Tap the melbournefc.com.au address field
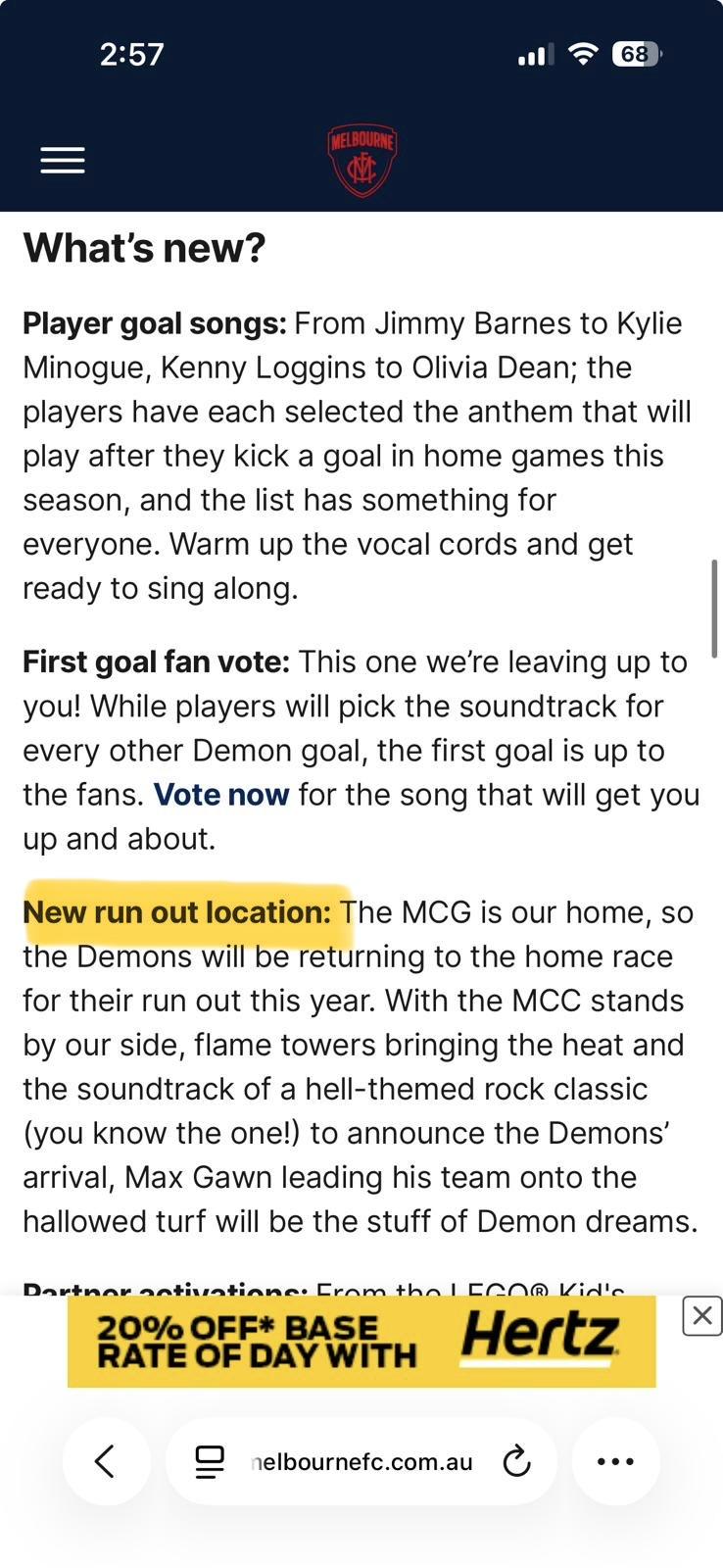Viewport: 723px width, 1568px height. click(x=362, y=1462)
